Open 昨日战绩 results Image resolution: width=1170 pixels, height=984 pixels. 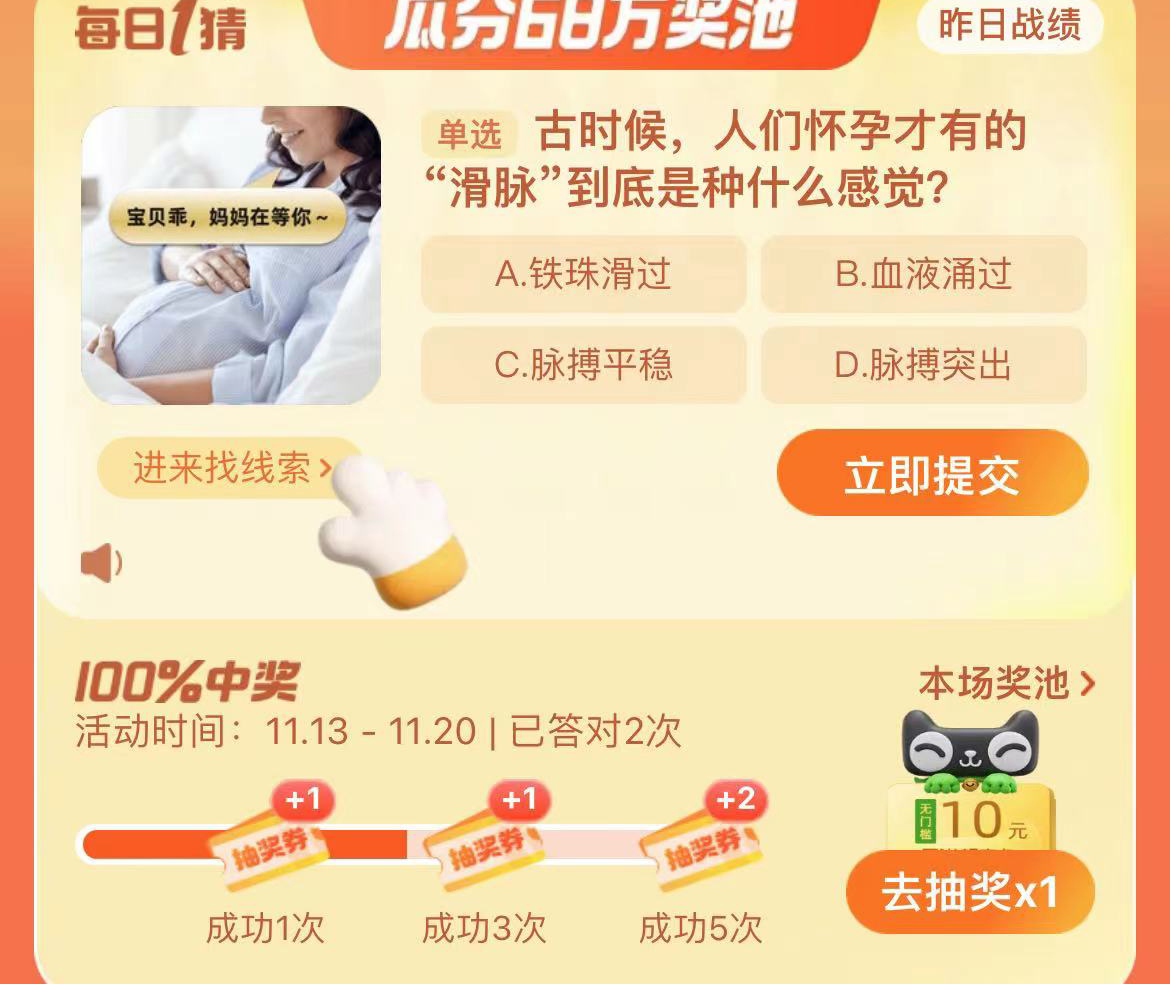1009,26
